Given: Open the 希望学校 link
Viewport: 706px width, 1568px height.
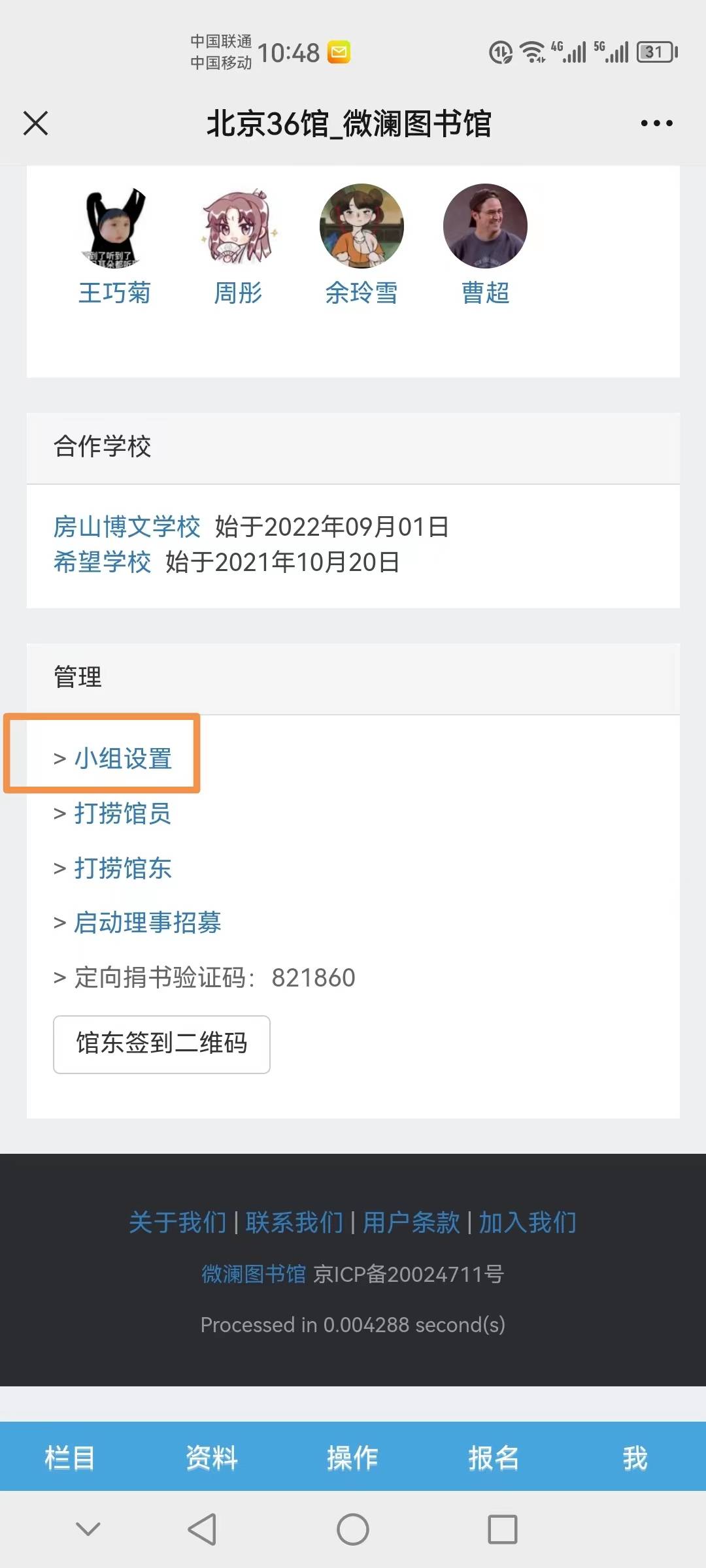Looking at the screenshot, I should click(103, 562).
